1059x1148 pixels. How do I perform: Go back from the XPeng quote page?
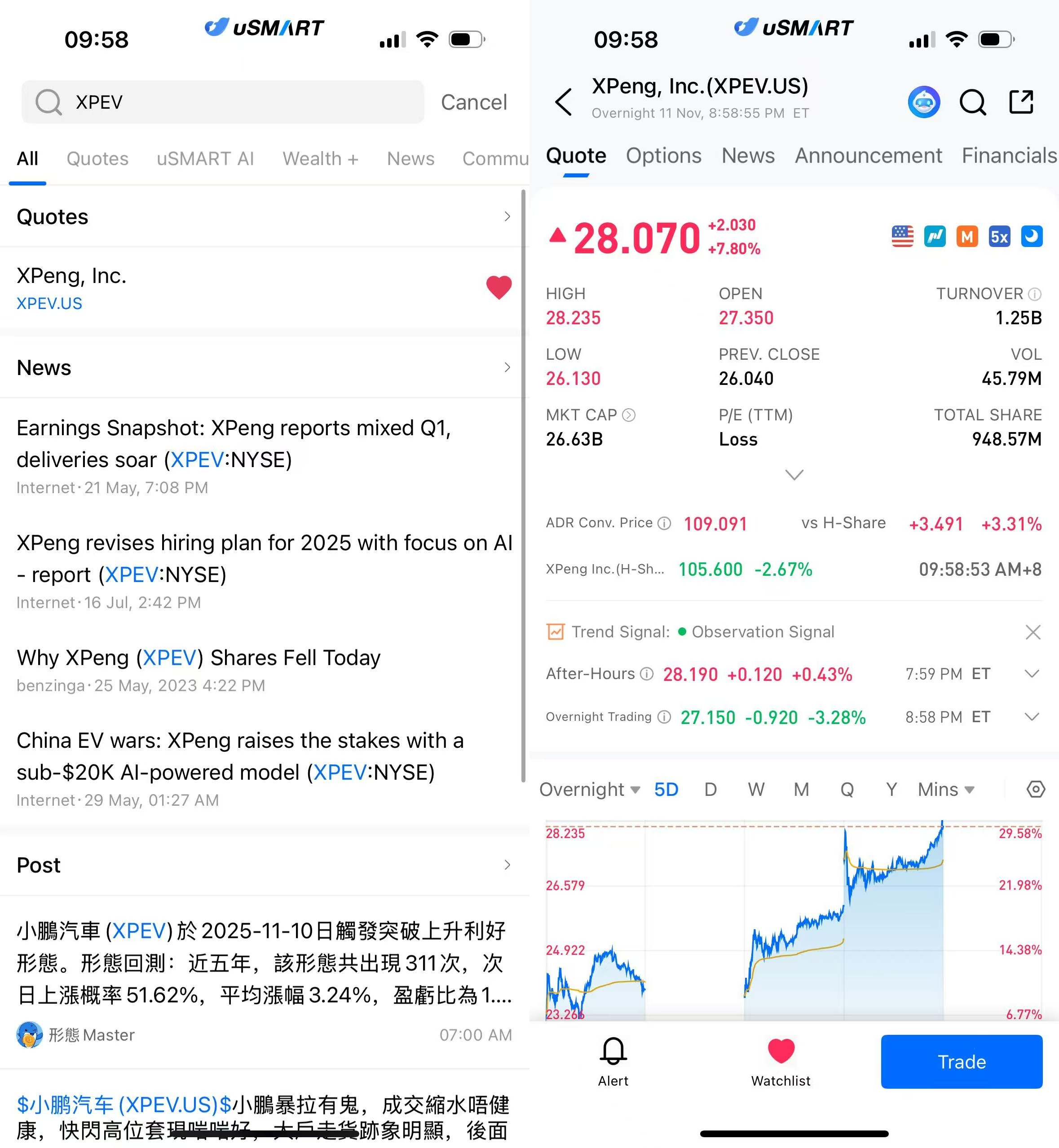click(563, 102)
